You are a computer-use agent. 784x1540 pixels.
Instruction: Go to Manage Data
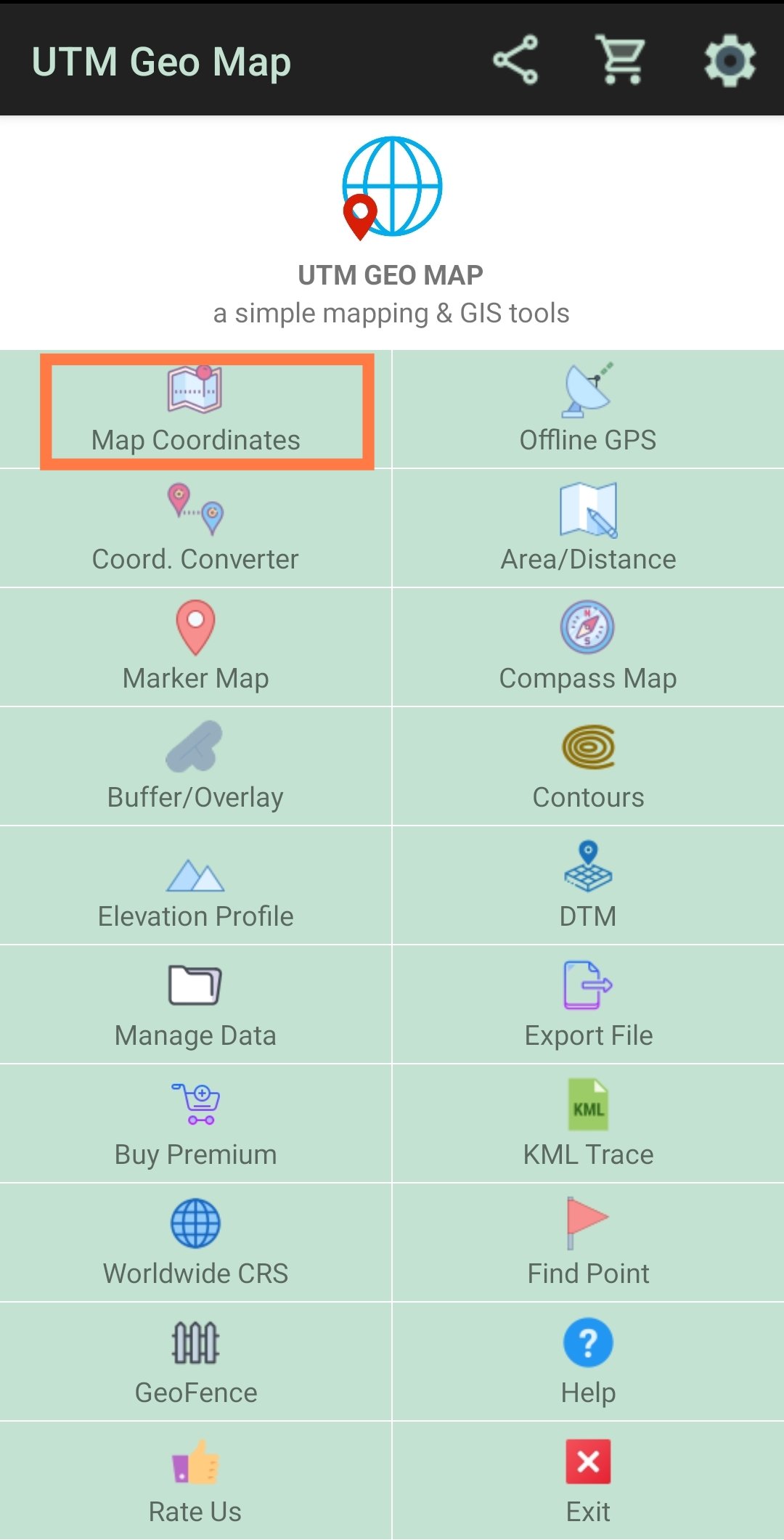click(196, 1006)
